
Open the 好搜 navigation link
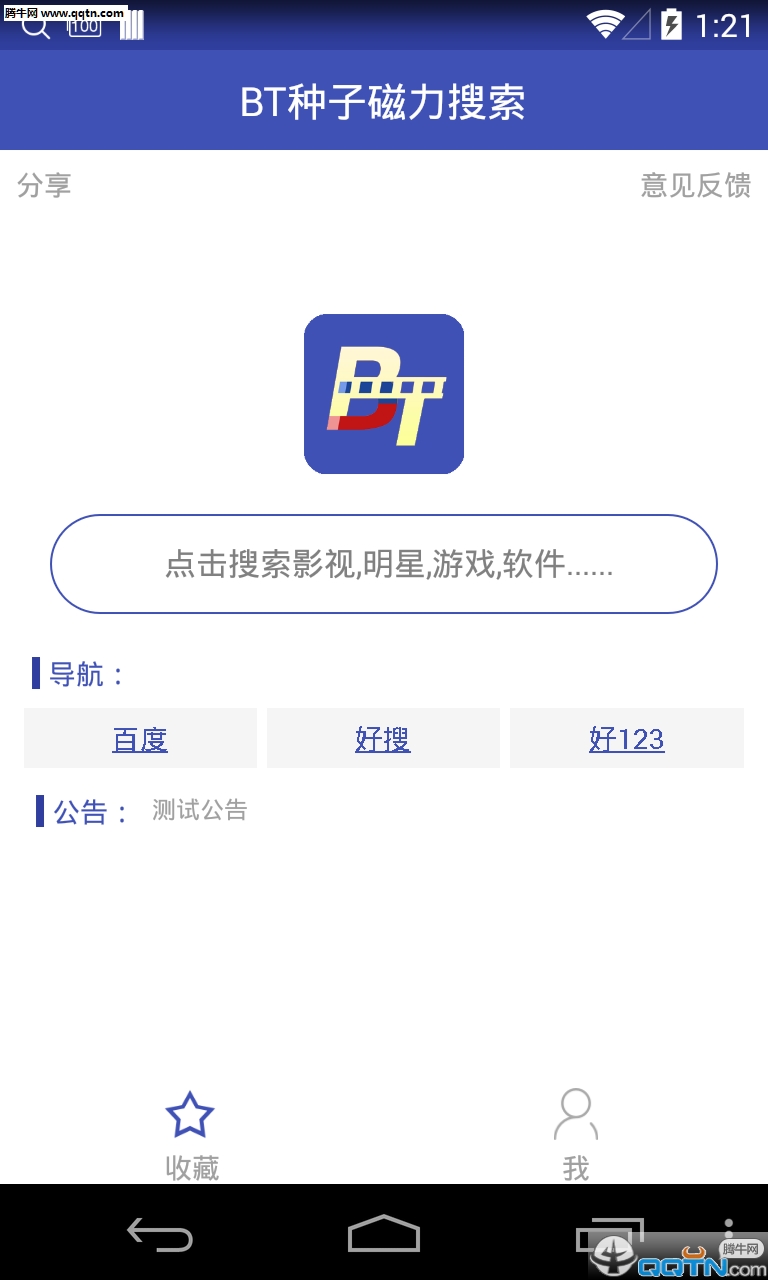point(383,739)
